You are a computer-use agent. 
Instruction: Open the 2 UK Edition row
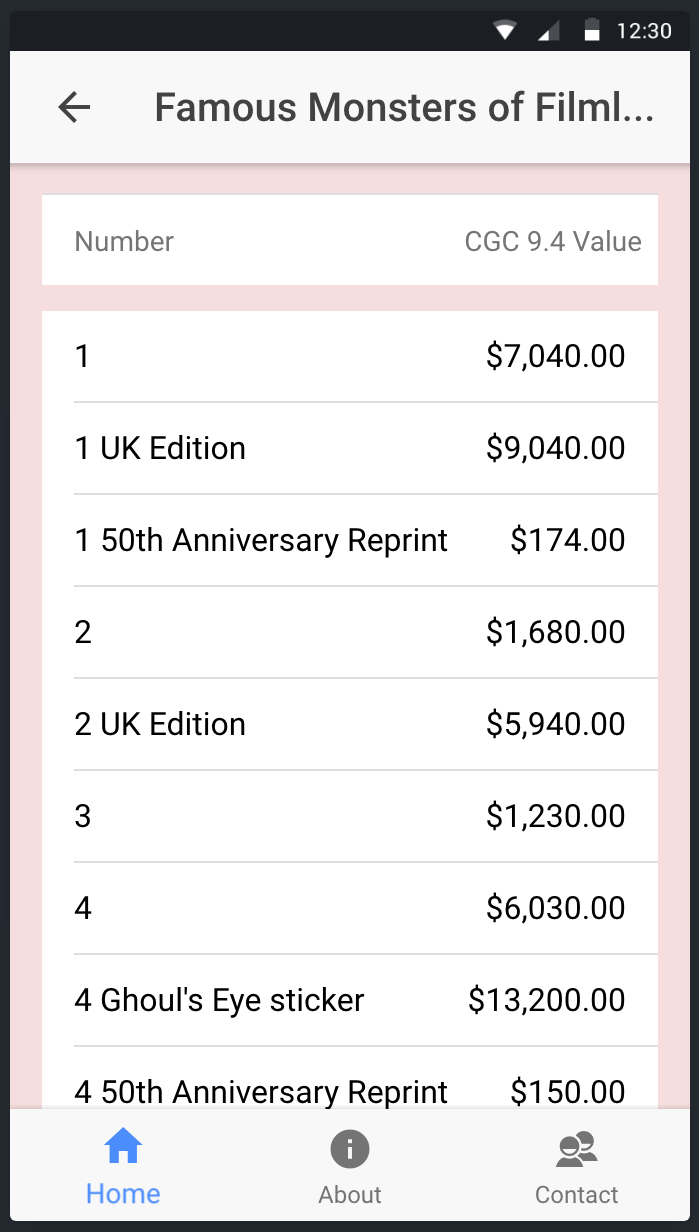(350, 724)
